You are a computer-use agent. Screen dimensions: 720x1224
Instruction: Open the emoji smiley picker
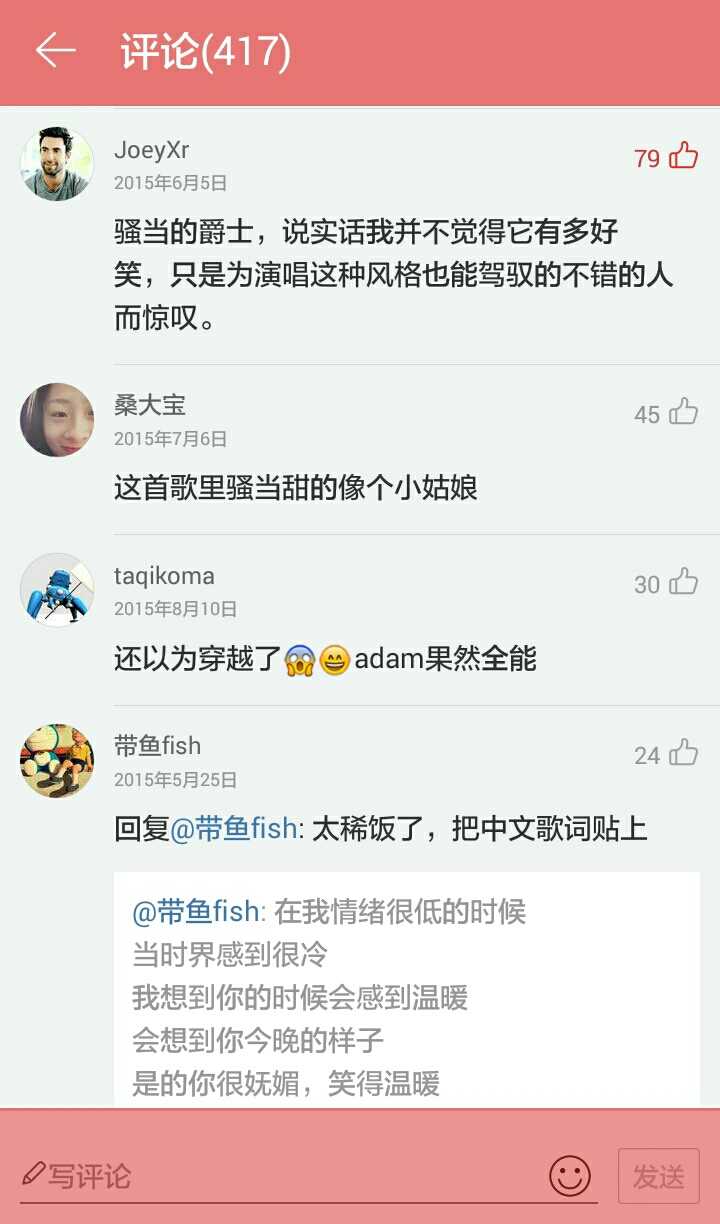tap(570, 1176)
